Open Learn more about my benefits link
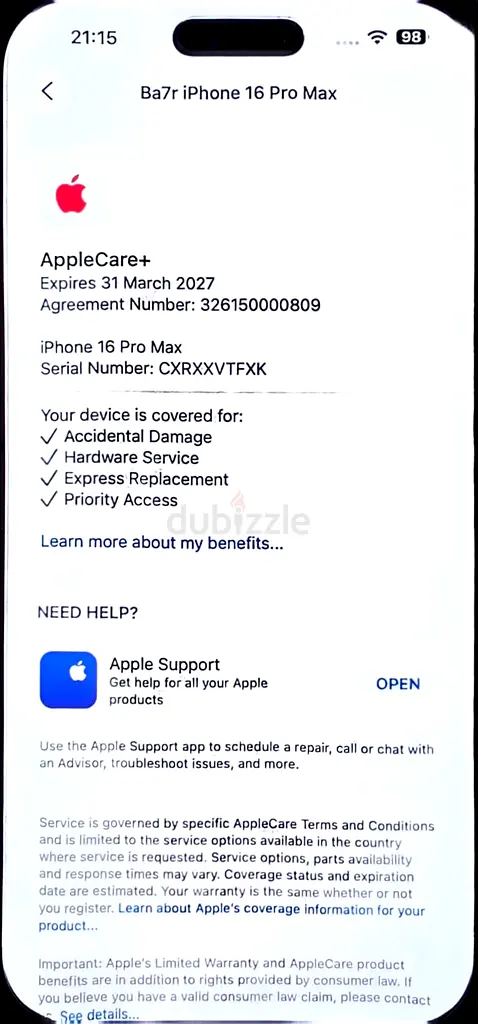The height and width of the screenshot is (1024, 478). coord(162,543)
